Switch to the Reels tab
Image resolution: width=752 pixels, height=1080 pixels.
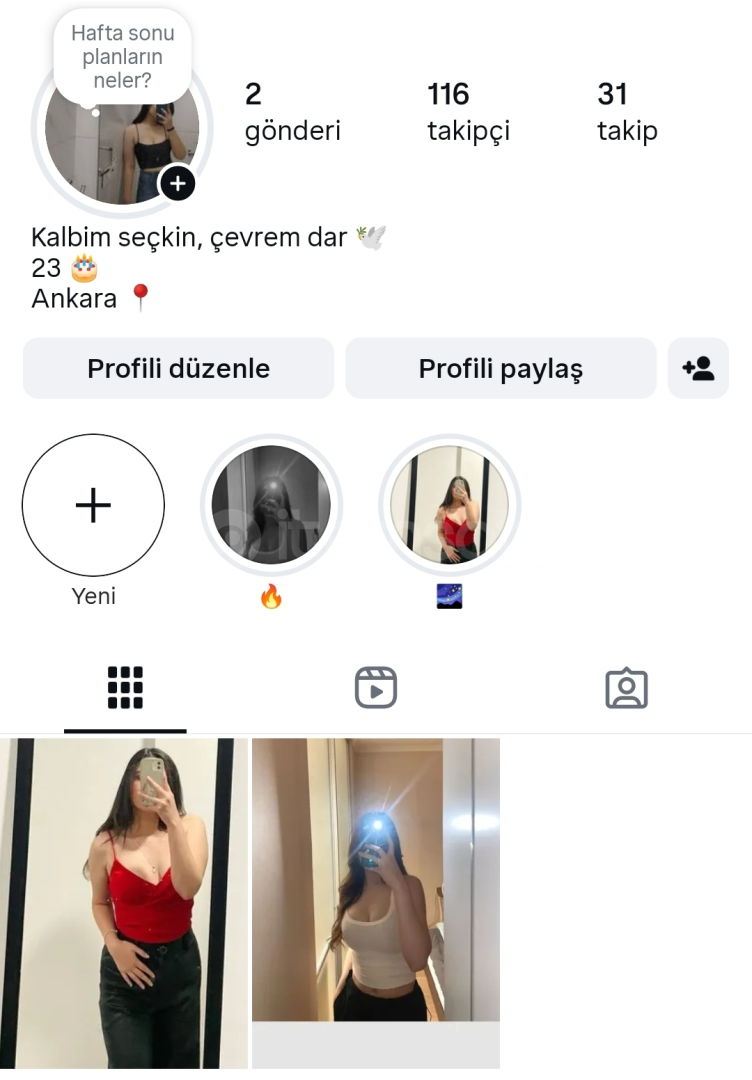376,688
